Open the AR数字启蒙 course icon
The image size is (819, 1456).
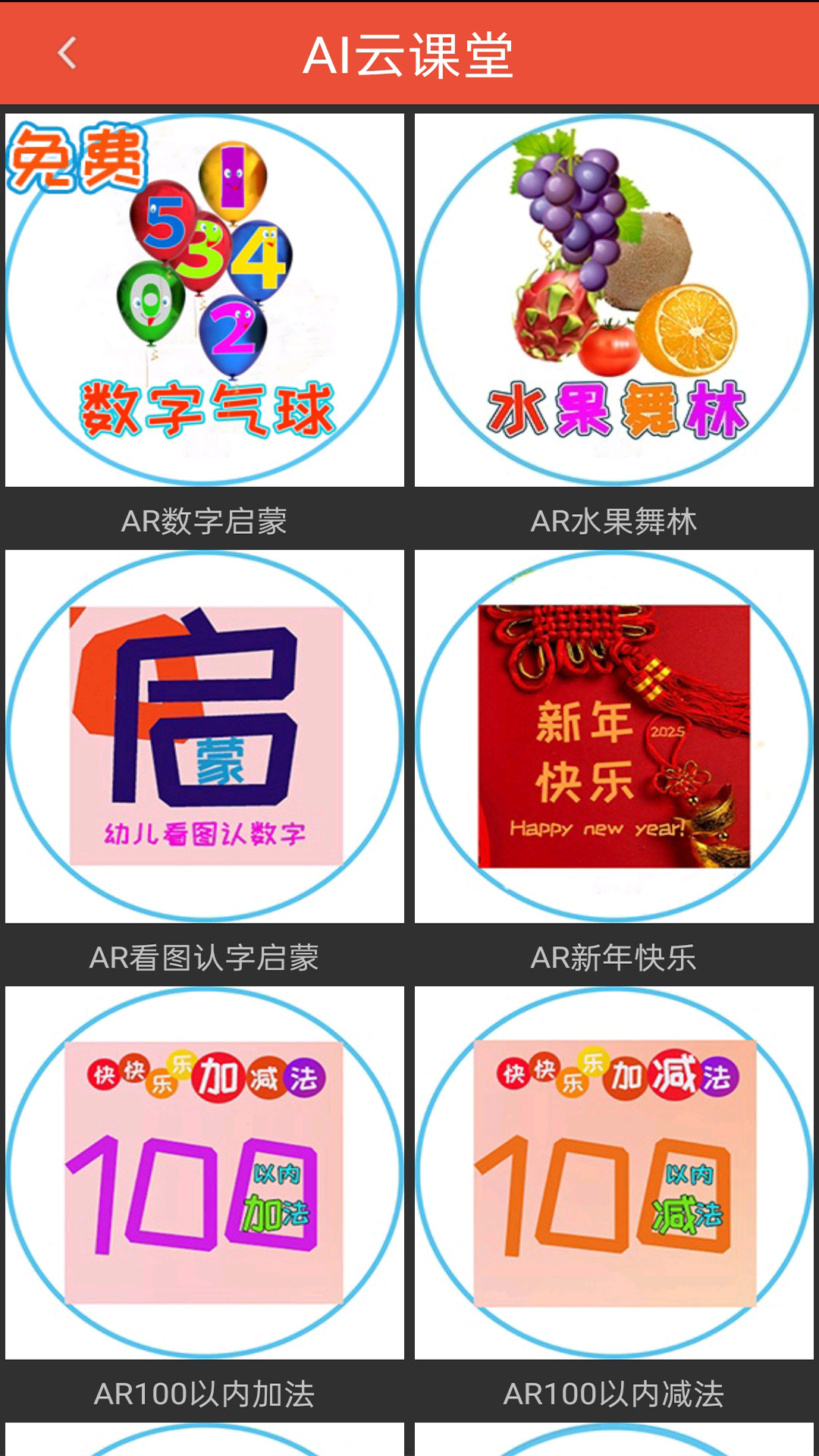coord(205,300)
